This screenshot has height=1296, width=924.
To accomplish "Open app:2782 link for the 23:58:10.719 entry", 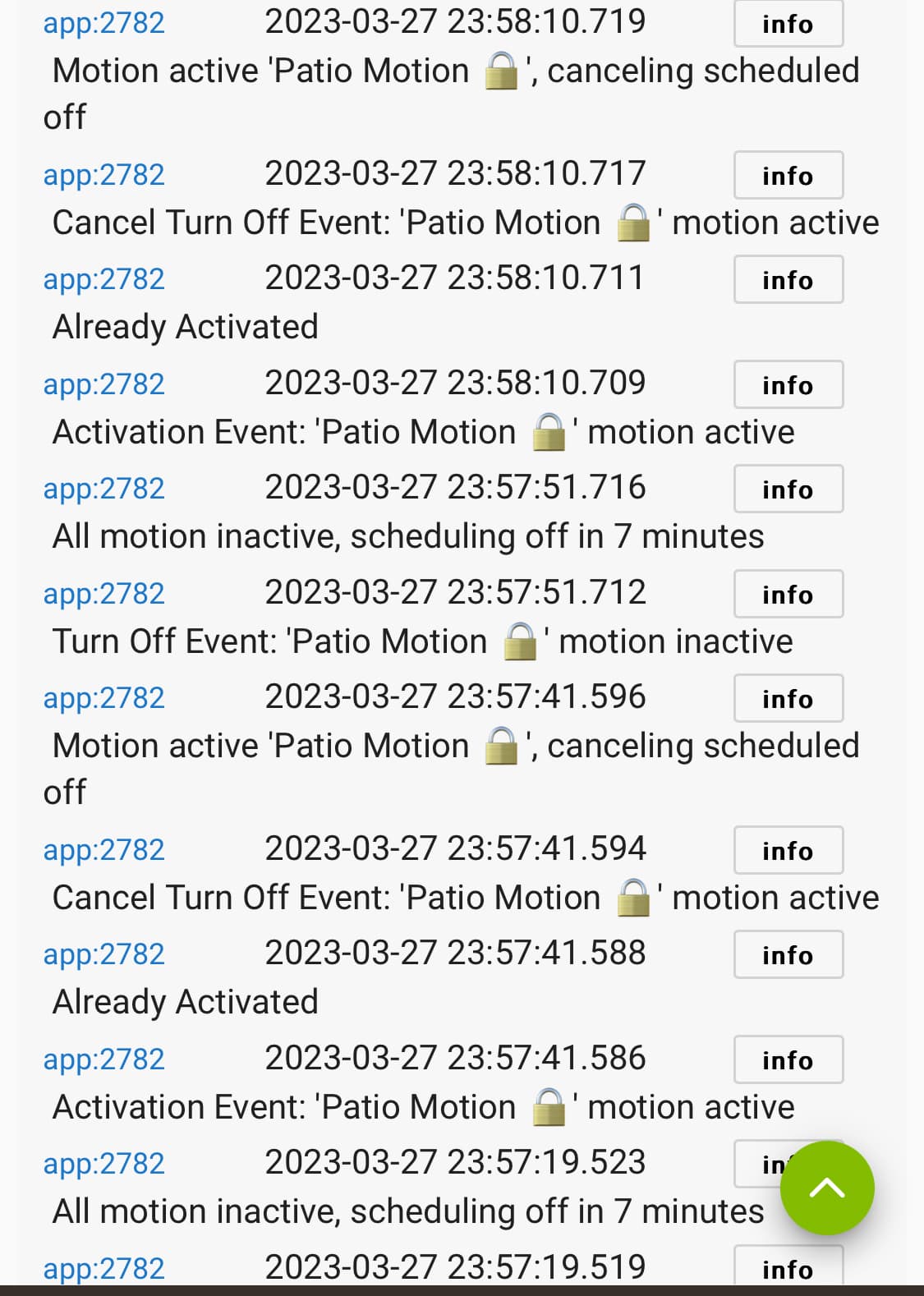I will click(x=104, y=23).
